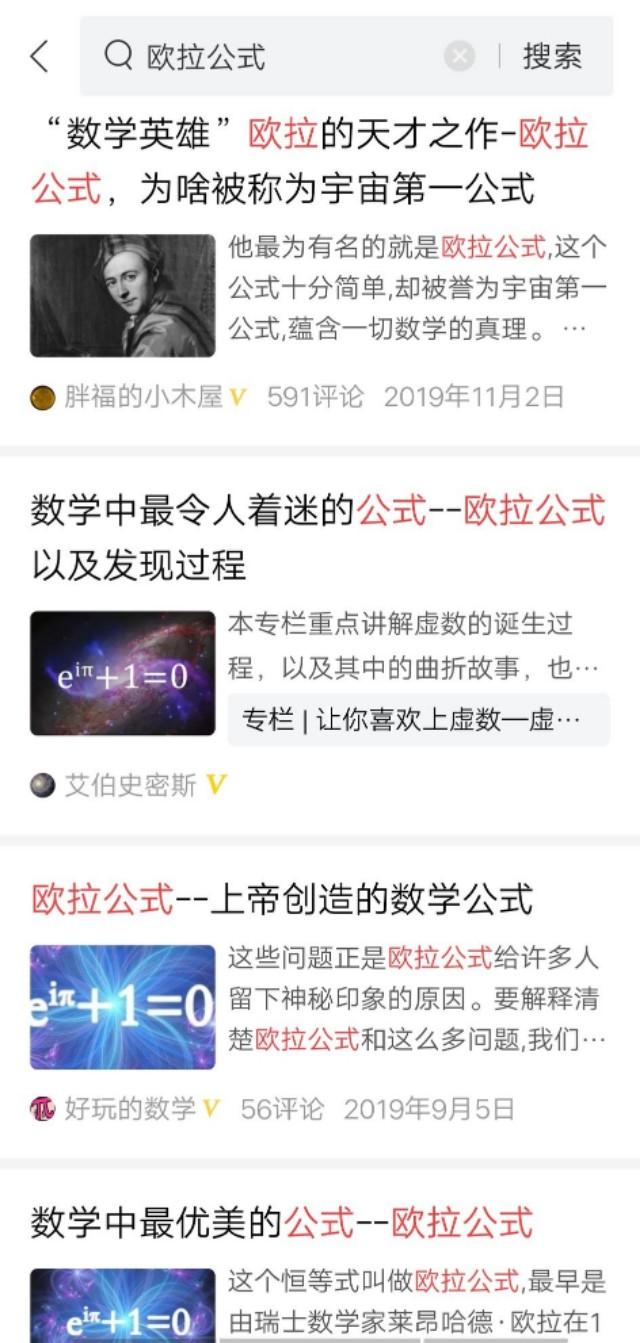The height and width of the screenshot is (1343, 640).
Task: Open 欧拉公式--上帝创造的数学公式 result
Action: click(282, 899)
